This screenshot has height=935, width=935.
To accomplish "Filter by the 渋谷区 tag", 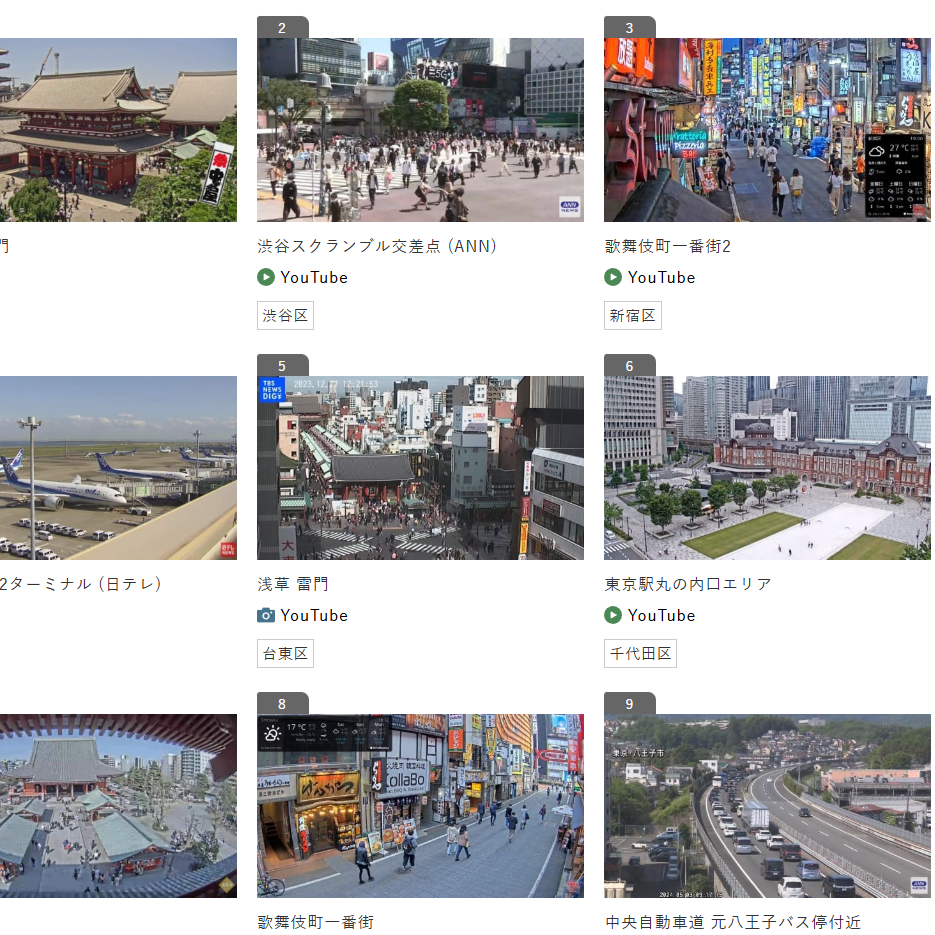I will pyautogui.click(x=285, y=316).
